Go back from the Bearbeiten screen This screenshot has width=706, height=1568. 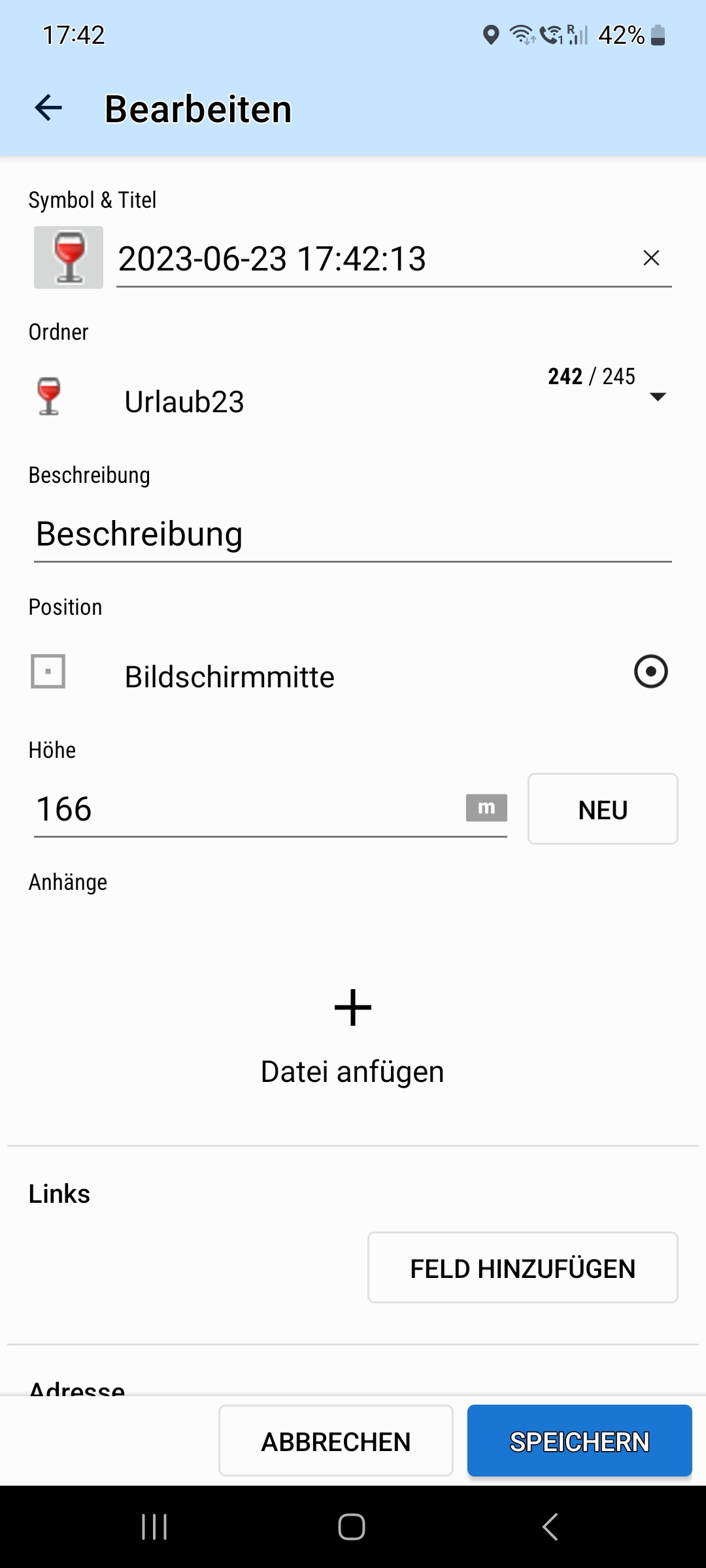(x=48, y=108)
